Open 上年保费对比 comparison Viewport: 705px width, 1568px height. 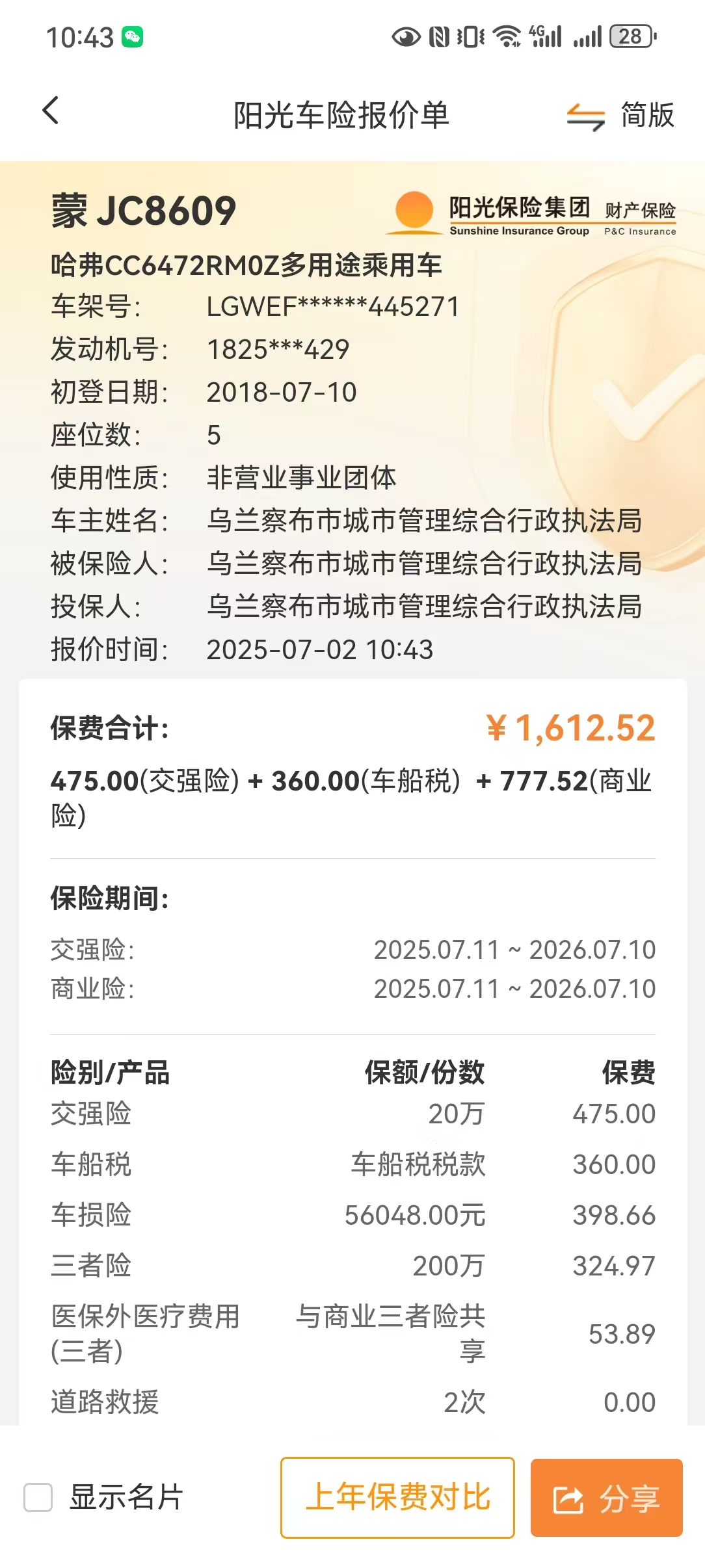(x=397, y=1497)
